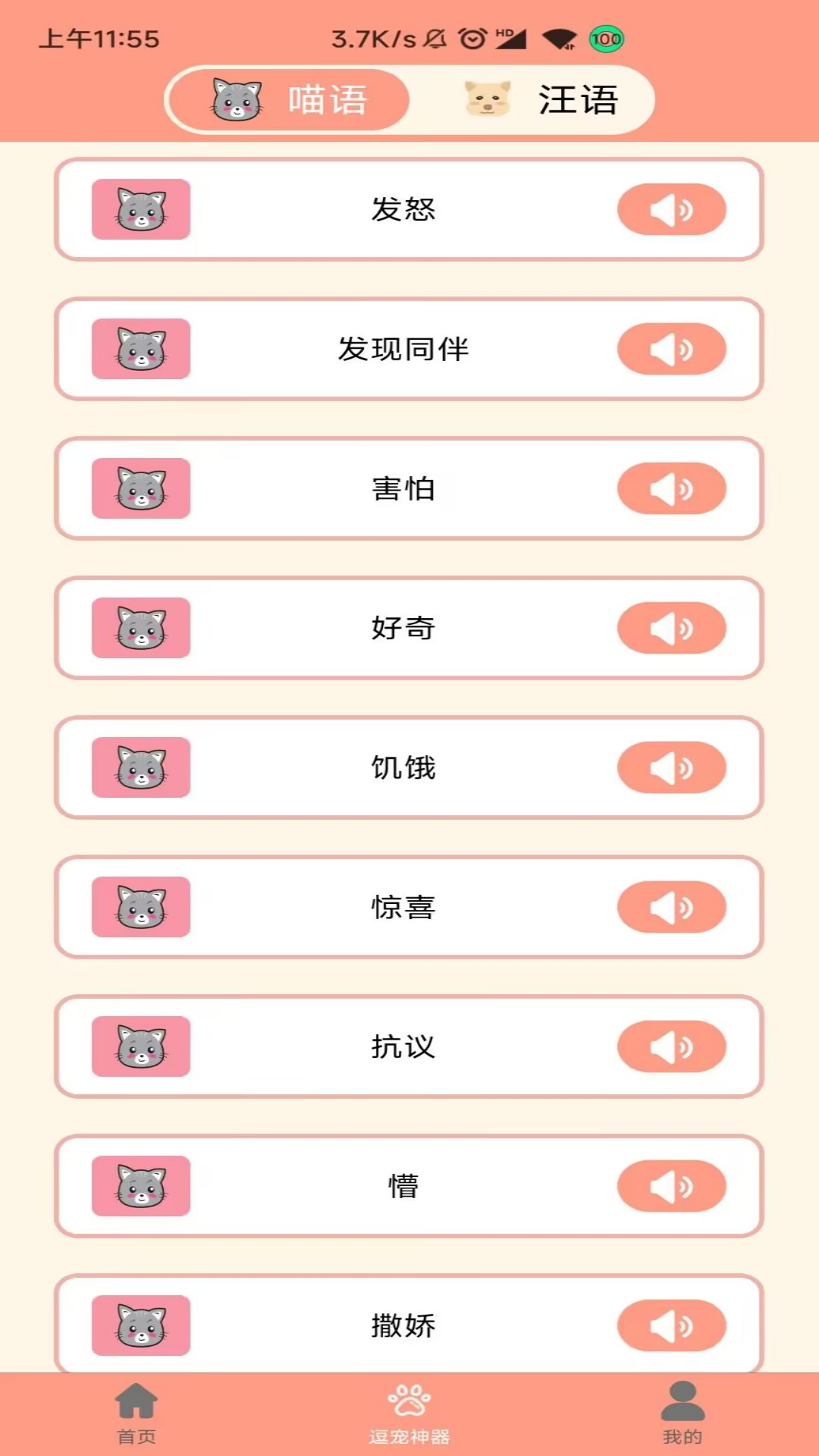Viewport: 819px width, 1456px height.
Task: Select the 喵语 cat language tab
Action: click(289, 100)
